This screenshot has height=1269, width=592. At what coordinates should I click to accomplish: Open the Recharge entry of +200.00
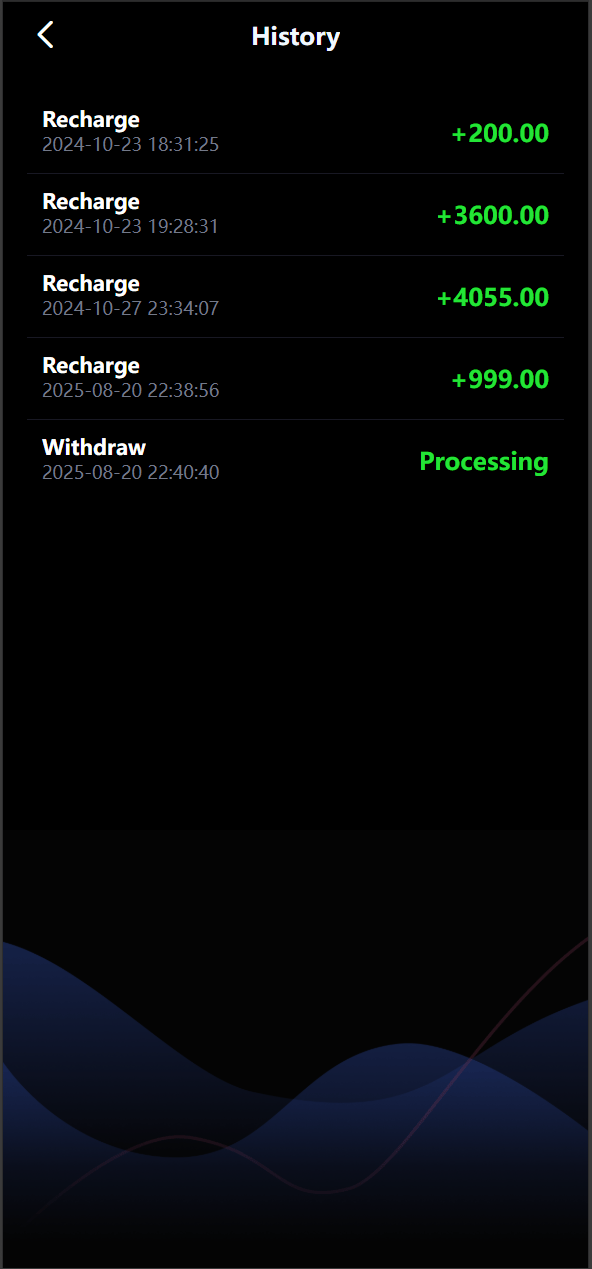[295, 132]
